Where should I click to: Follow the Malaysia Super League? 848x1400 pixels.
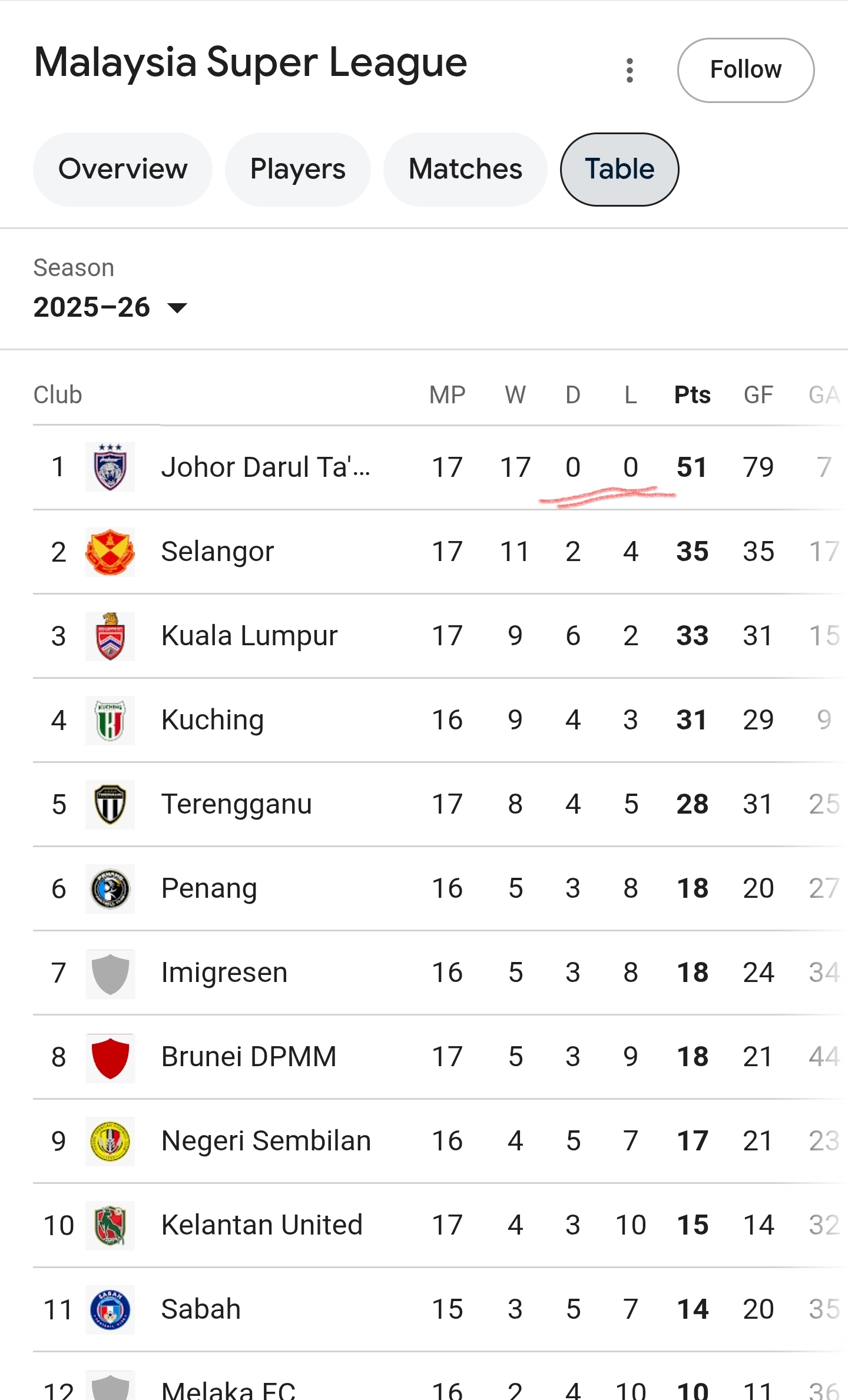tap(745, 70)
